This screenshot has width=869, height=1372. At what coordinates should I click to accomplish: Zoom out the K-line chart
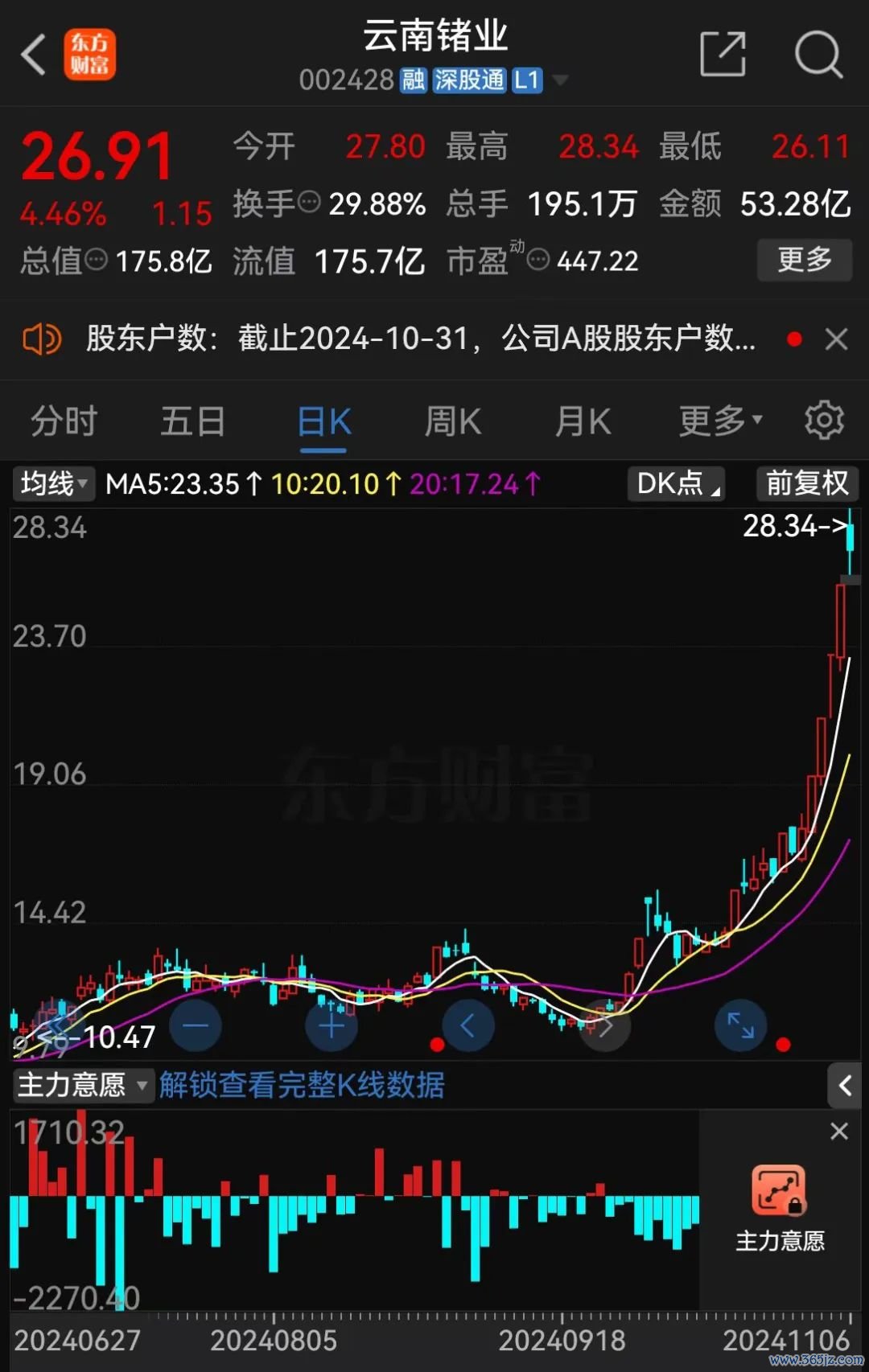(196, 1025)
